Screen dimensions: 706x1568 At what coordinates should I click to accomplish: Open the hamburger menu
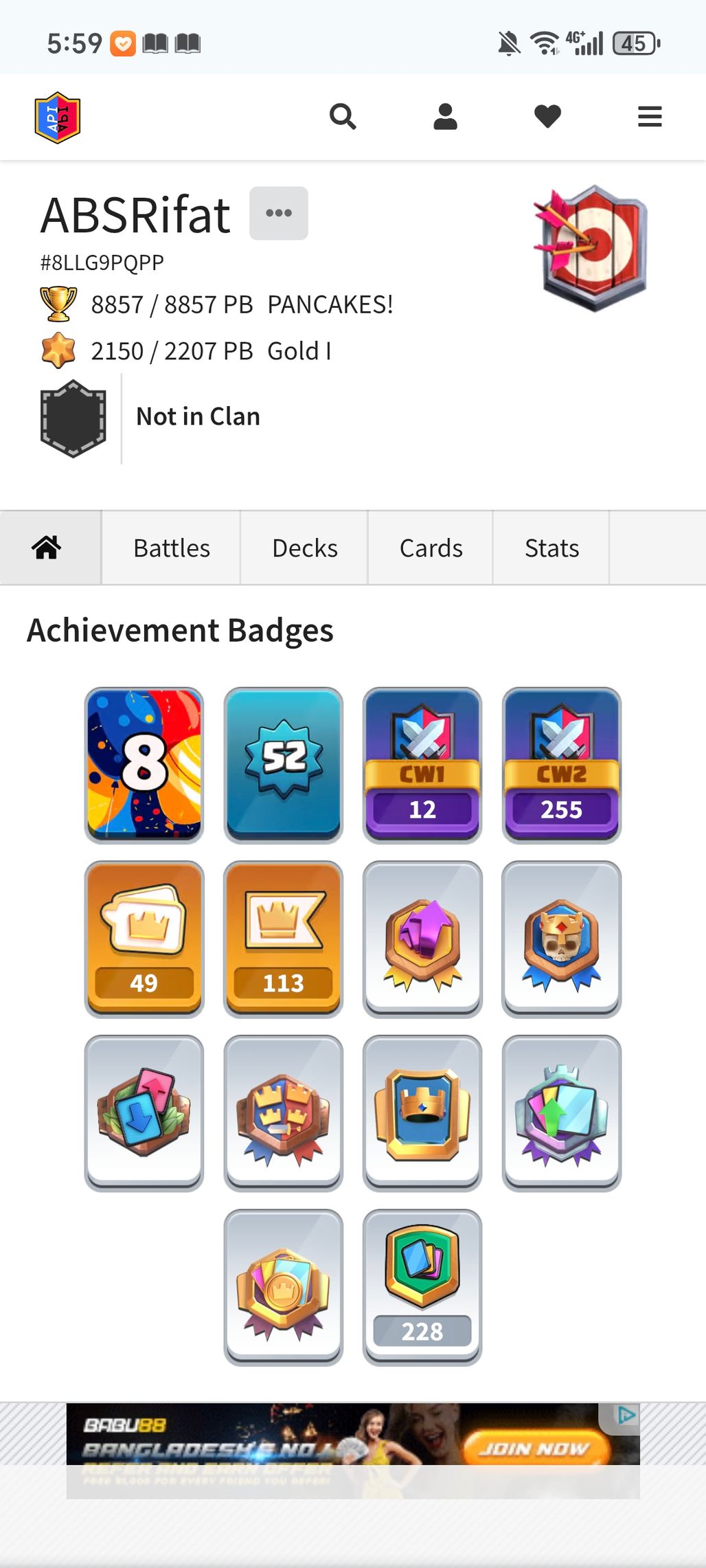point(650,117)
